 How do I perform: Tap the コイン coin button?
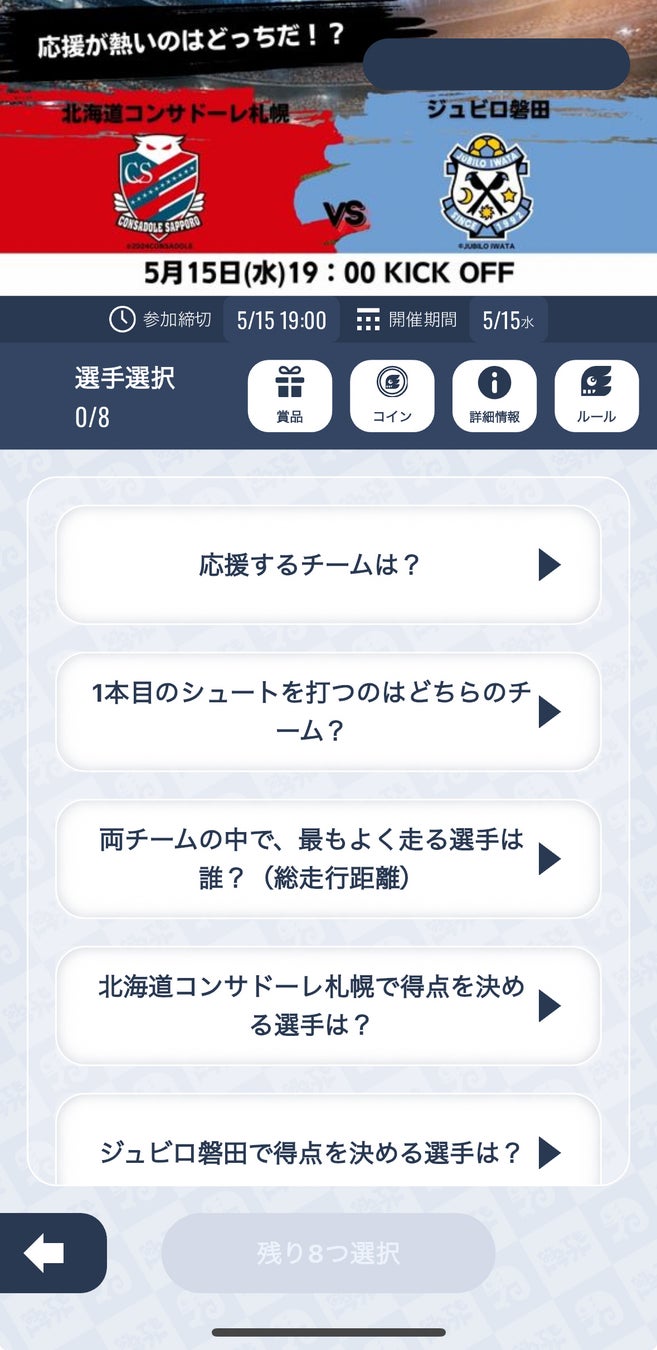(392, 396)
